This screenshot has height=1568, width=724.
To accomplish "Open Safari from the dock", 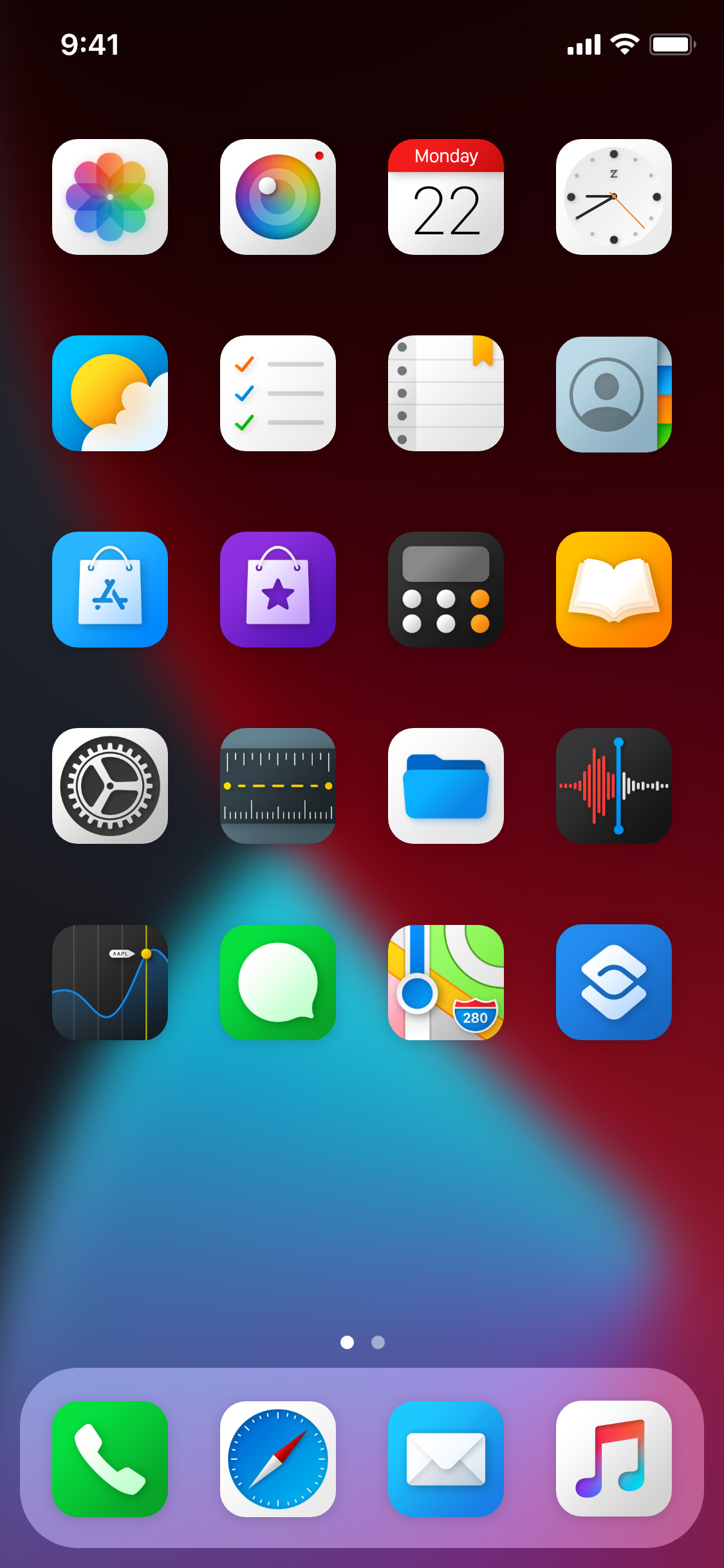I will coord(278,1459).
